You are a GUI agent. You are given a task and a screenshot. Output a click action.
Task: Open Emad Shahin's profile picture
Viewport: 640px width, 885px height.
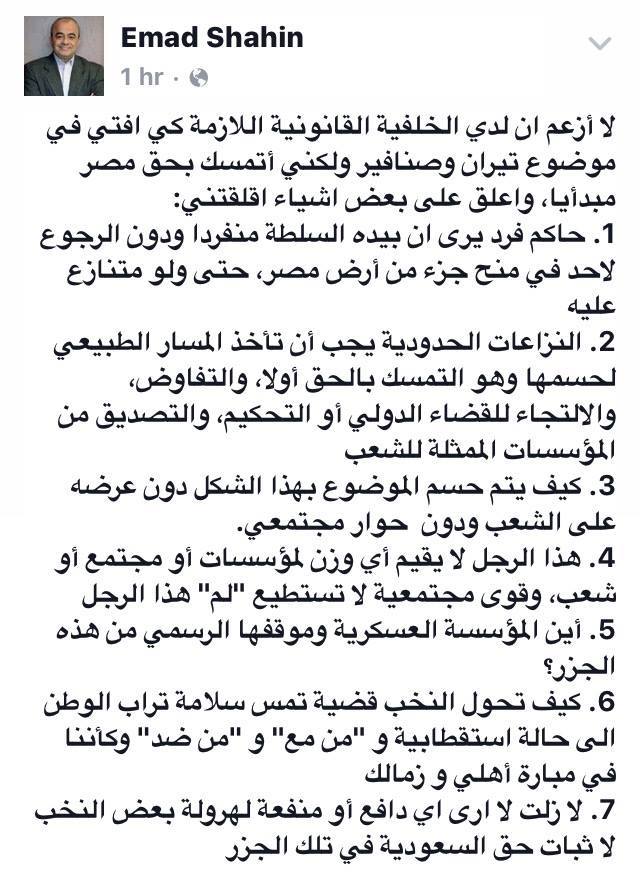click(64, 56)
